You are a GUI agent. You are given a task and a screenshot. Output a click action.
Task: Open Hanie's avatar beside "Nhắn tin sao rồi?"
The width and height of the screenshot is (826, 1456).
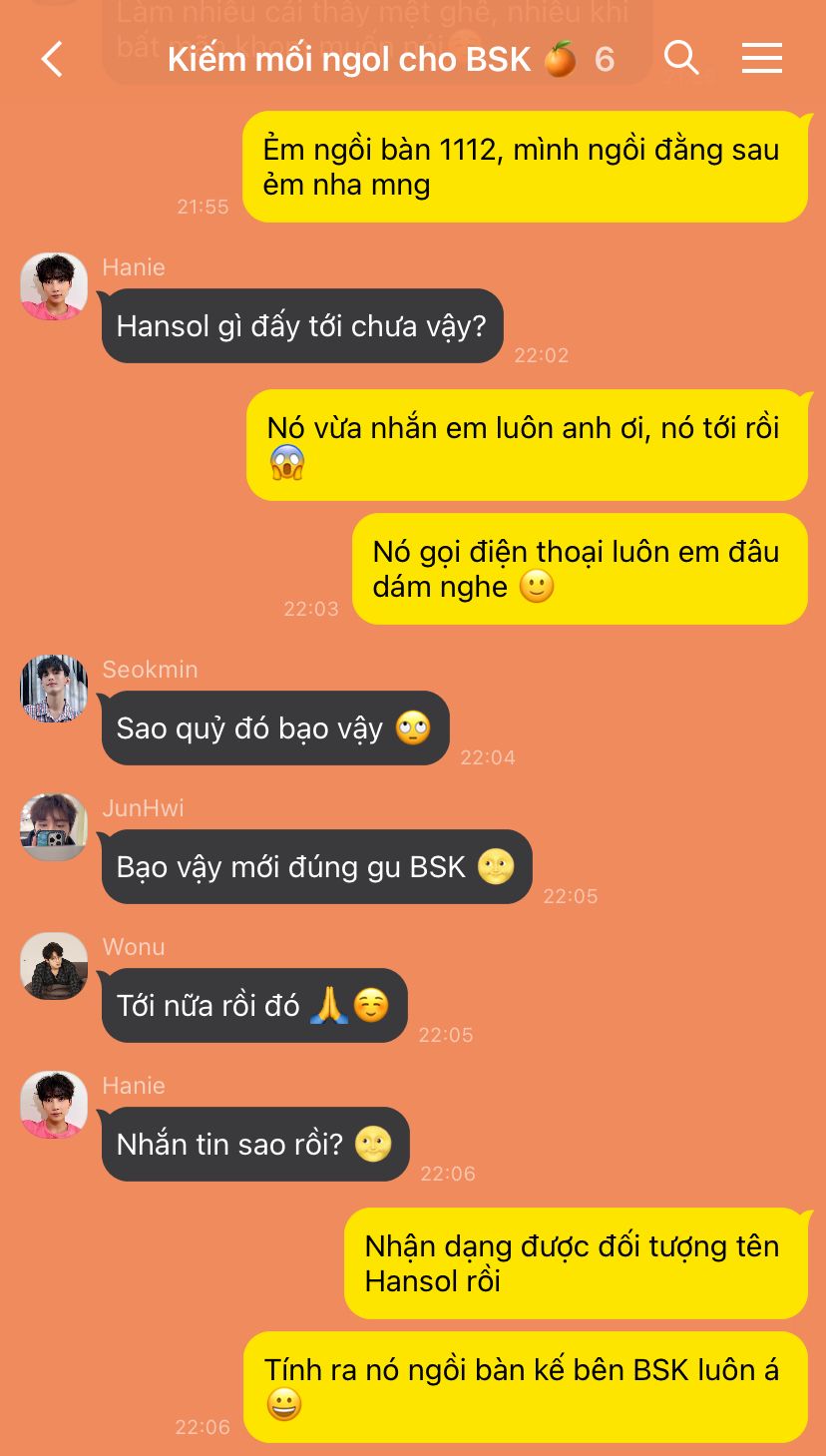tap(54, 1105)
